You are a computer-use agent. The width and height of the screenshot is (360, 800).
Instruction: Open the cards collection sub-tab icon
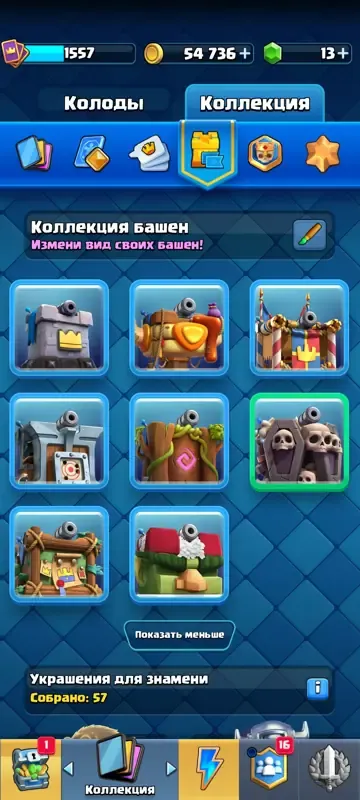pos(34,153)
